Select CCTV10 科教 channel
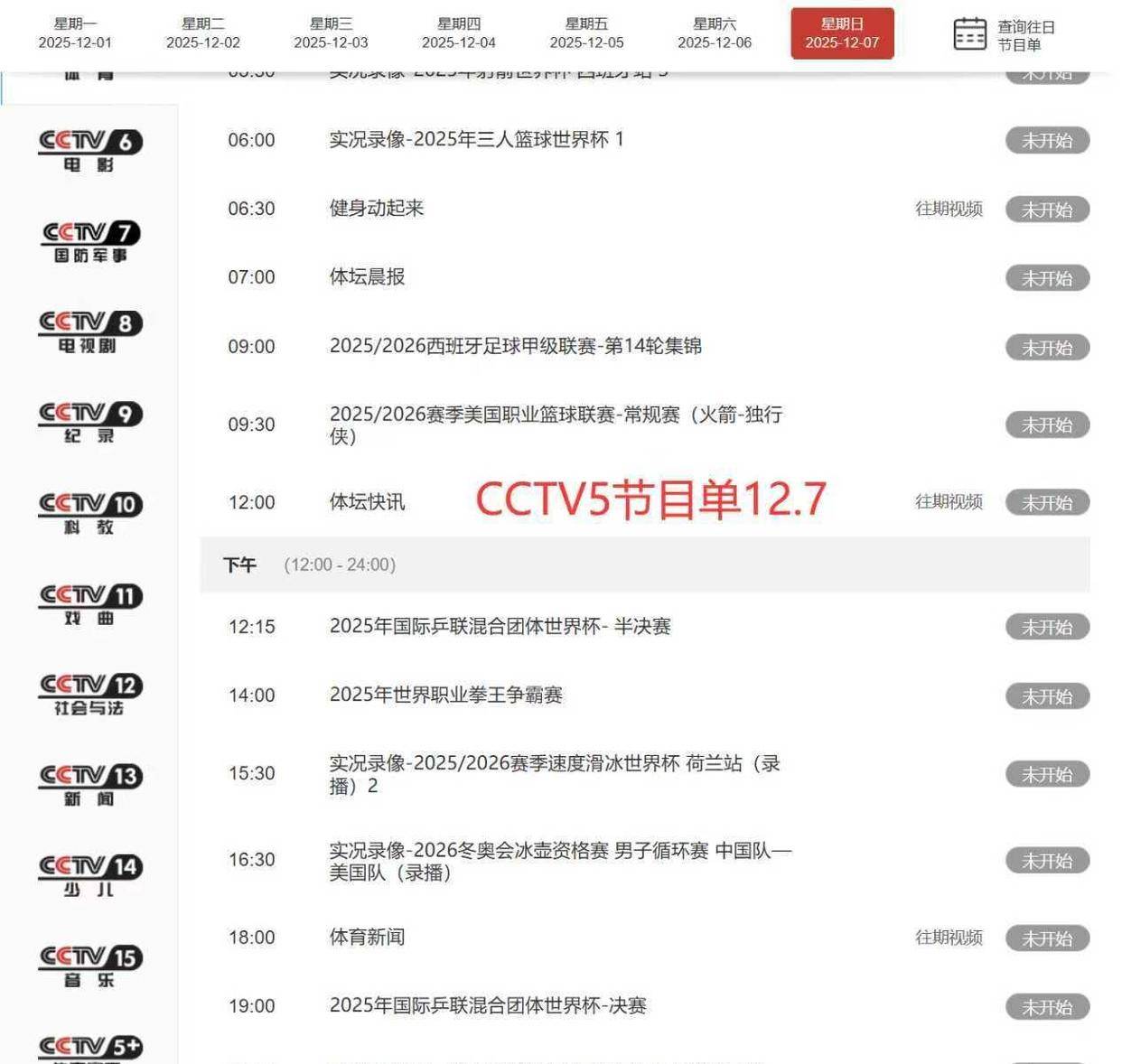This screenshot has height=1064, width=1122. click(89, 513)
